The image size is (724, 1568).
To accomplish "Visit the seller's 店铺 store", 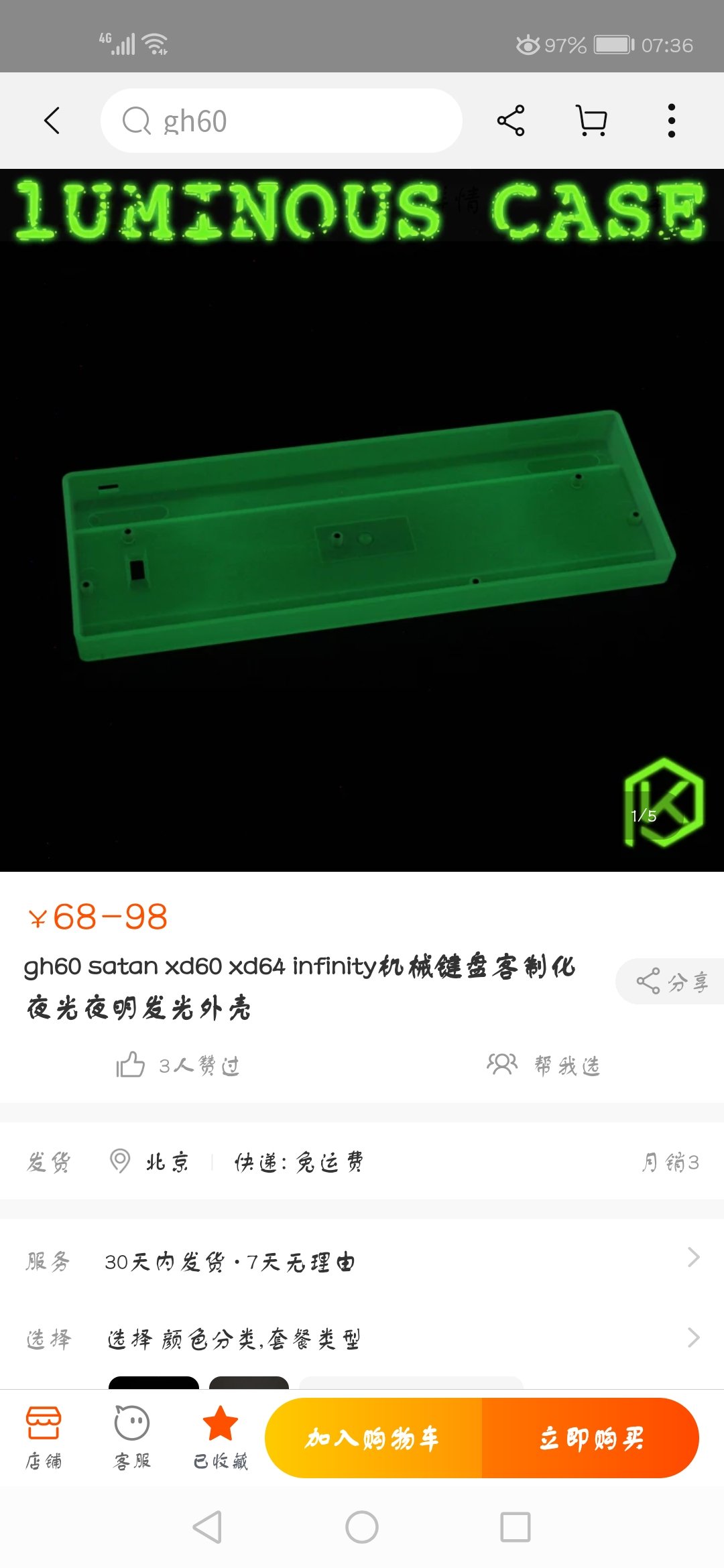I will (44, 1438).
